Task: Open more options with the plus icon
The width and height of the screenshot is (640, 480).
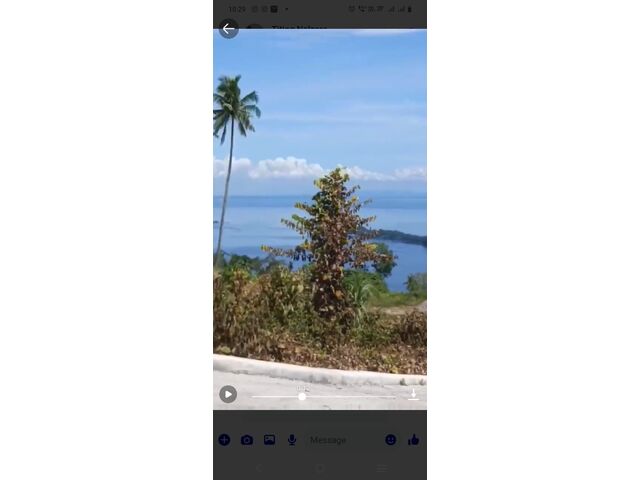Action: coord(224,440)
